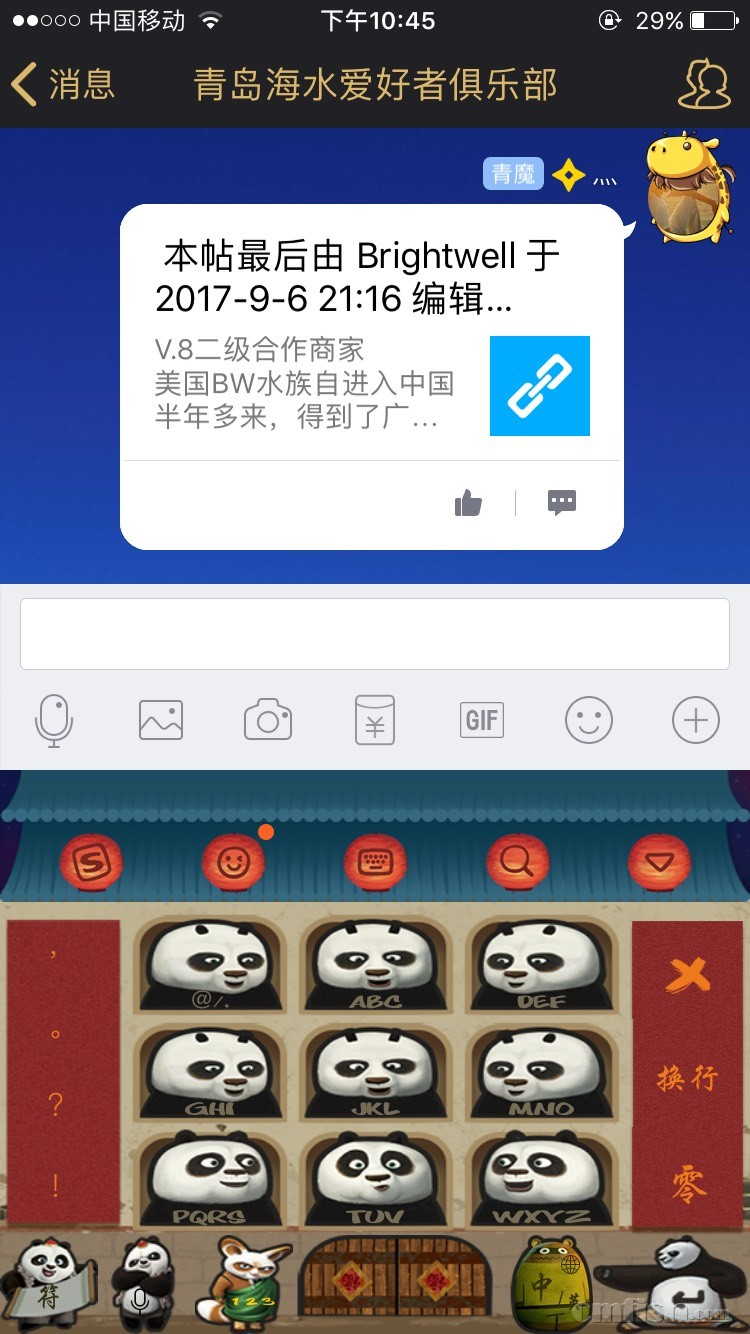Like the post with the thumbs-up button
This screenshot has height=1334, width=750.
[x=468, y=503]
